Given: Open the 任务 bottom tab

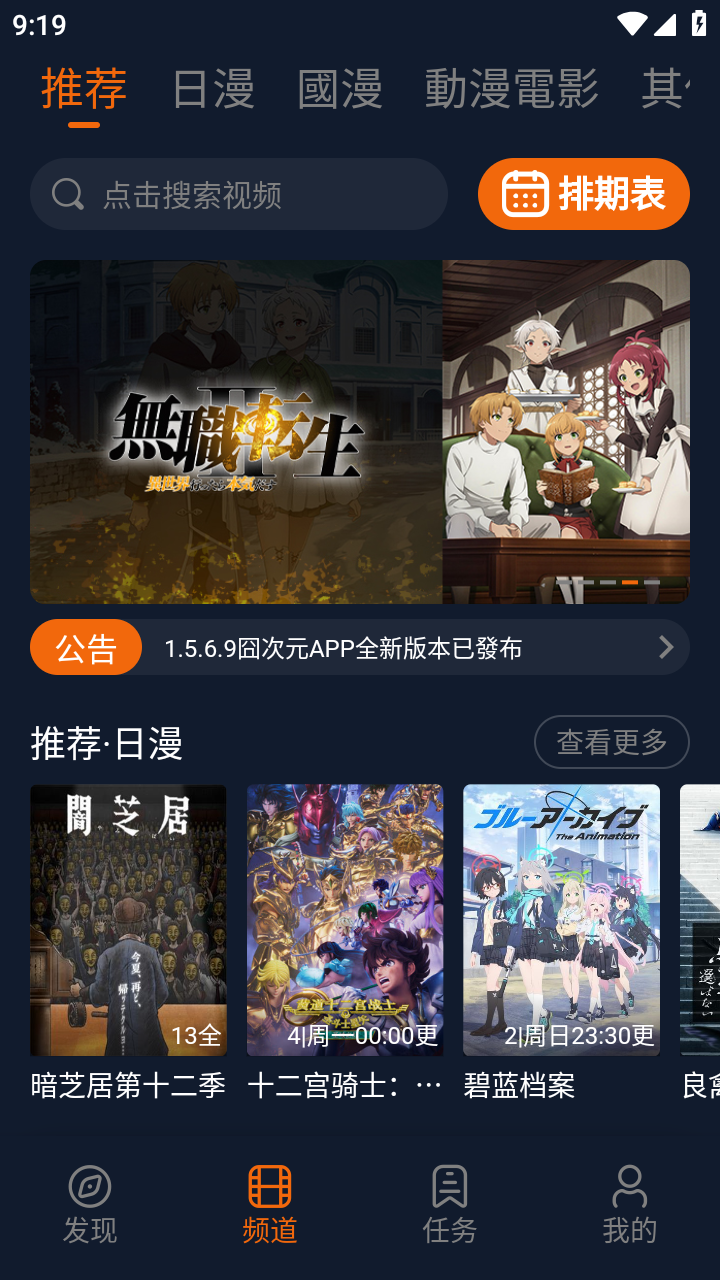Looking at the screenshot, I should [x=450, y=1205].
